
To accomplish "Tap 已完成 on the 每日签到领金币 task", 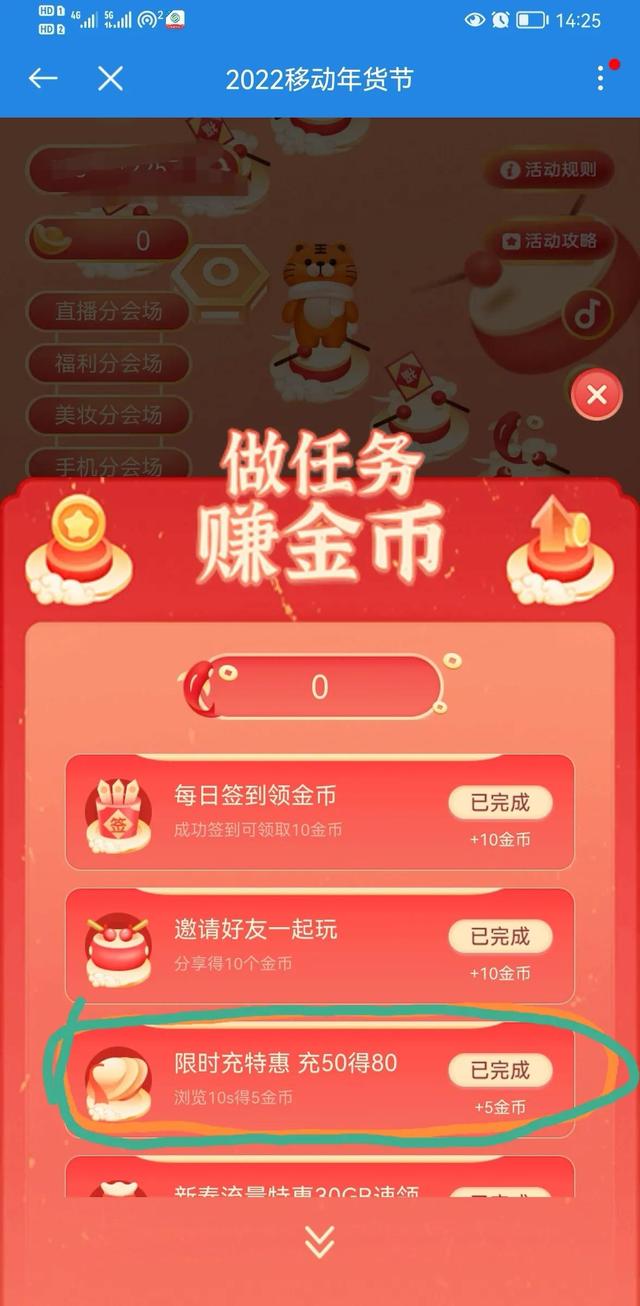I will click(x=500, y=803).
